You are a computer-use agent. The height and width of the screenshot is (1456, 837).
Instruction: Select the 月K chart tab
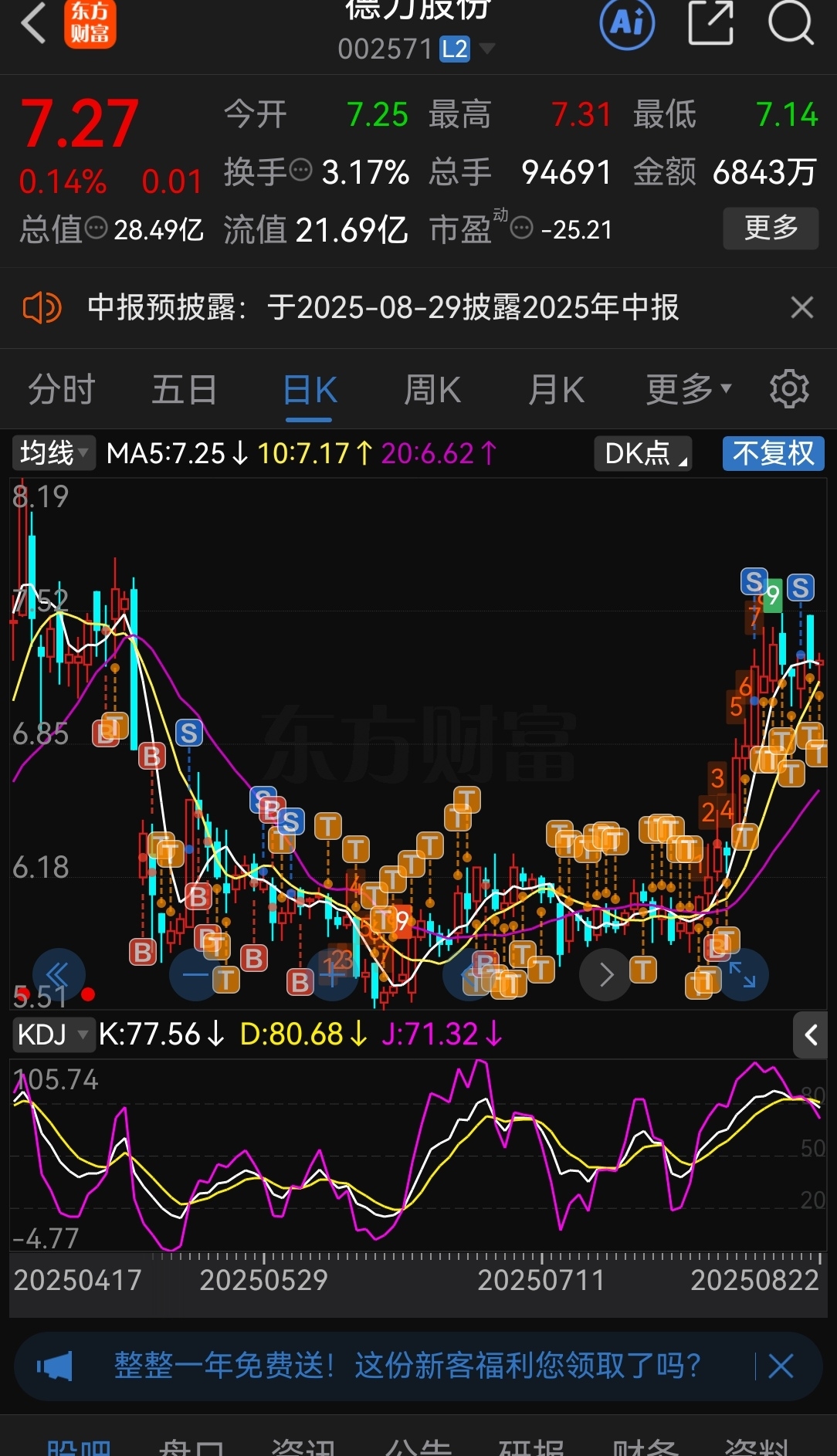click(556, 389)
